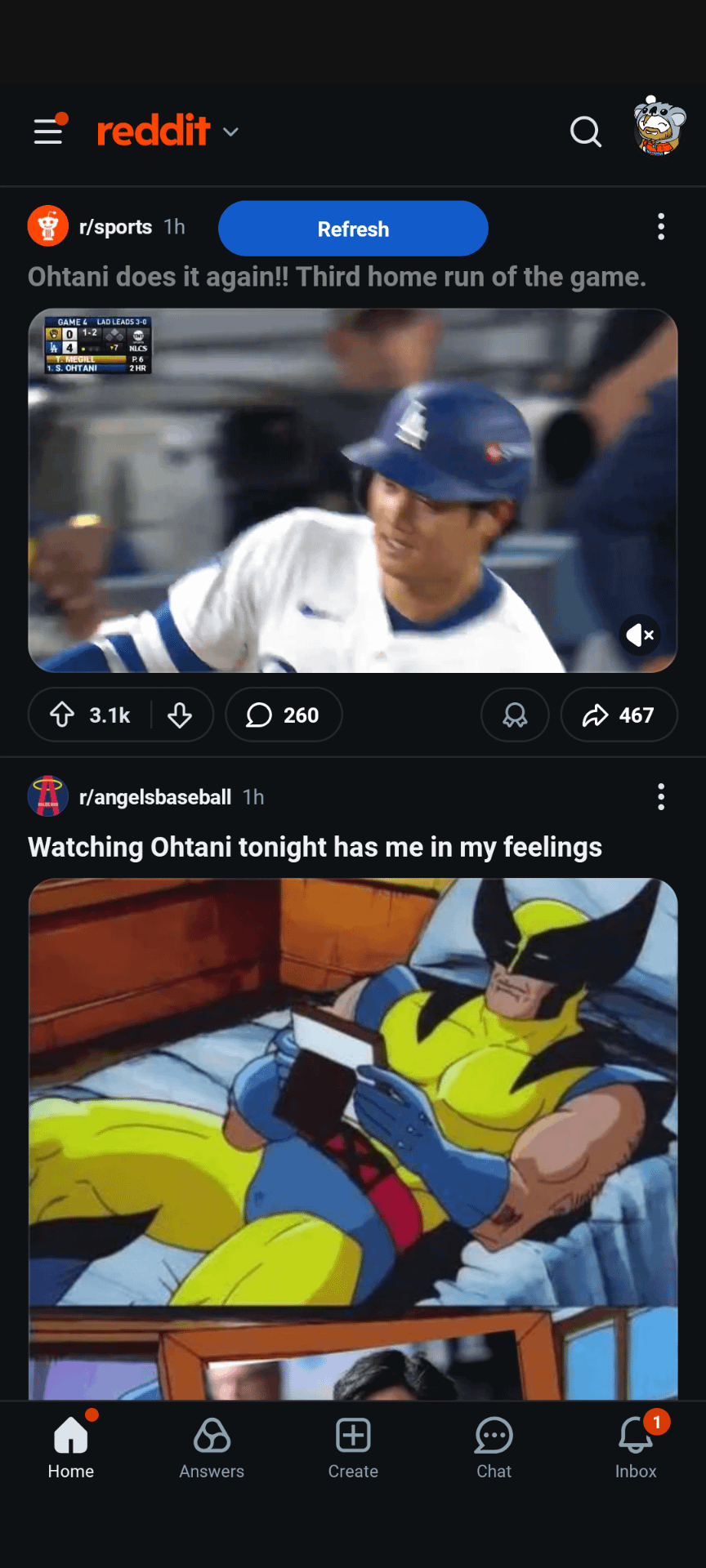Expand the reddit feed dropdown
Viewport: 706px width, 1568px height.
[231, 131]
